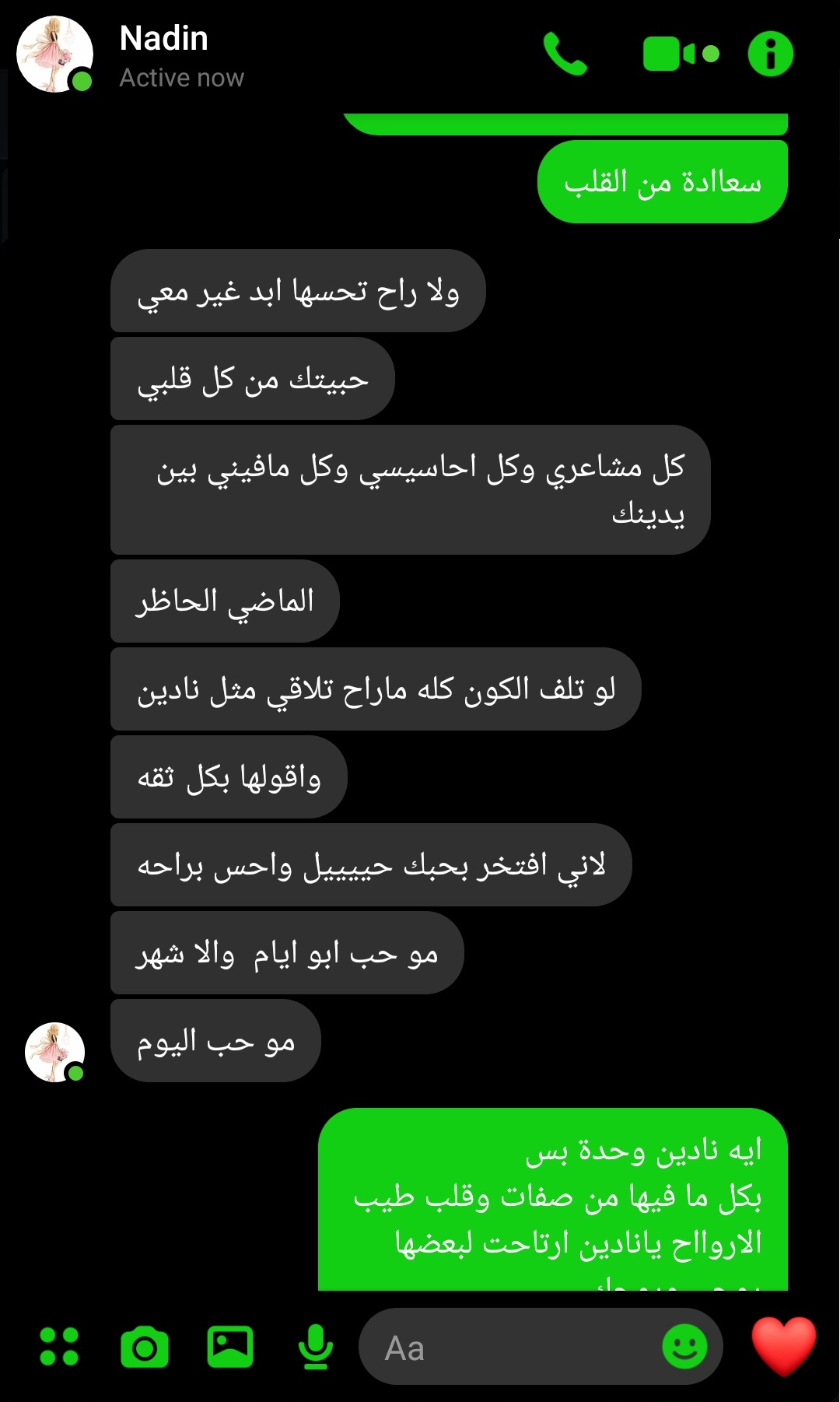This screenshot has width=840, height=1402.
Task: Open the photo gallery picker
Action: coord(230,1347)
